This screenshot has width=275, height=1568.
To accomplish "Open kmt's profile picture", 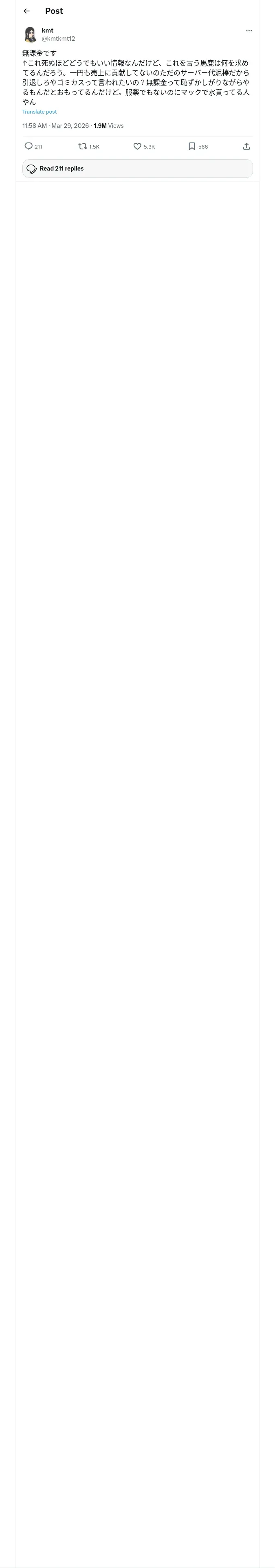I will click(30, 35).
